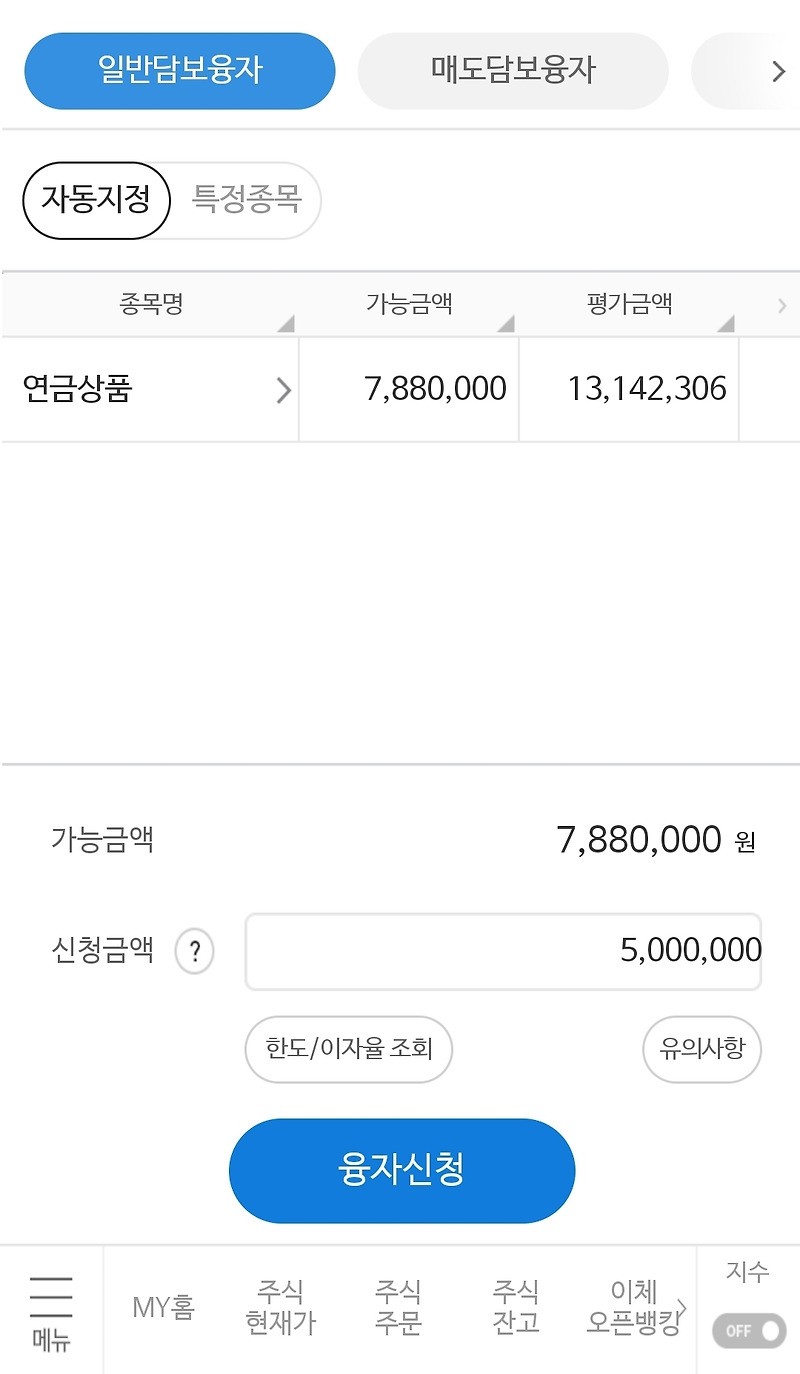The height and width of the screenshot is (1374, 800).
Task: Choose the 자동지정 option
Action: click(96, 200)
